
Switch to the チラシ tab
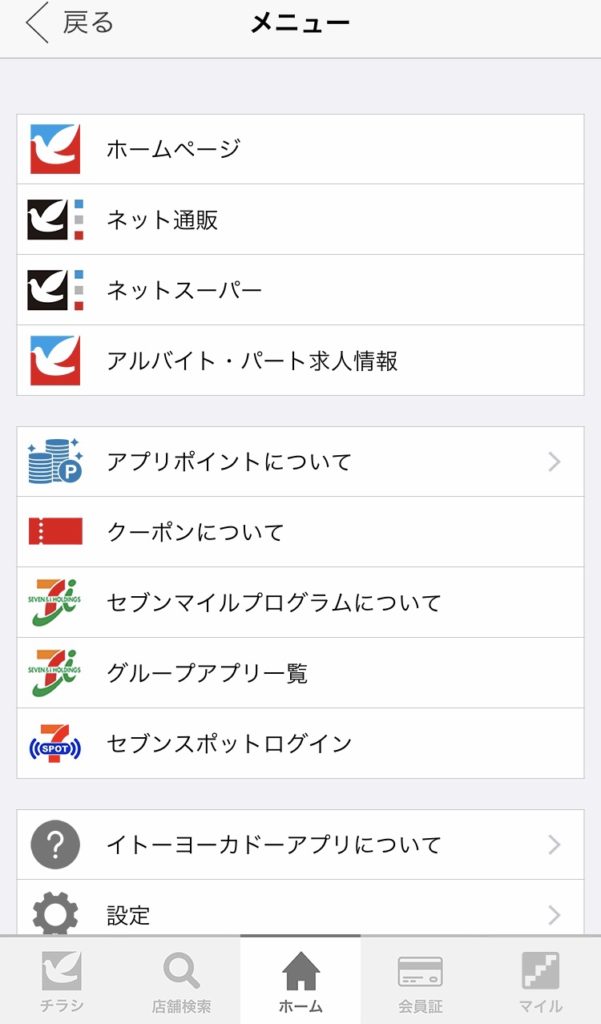61,980
